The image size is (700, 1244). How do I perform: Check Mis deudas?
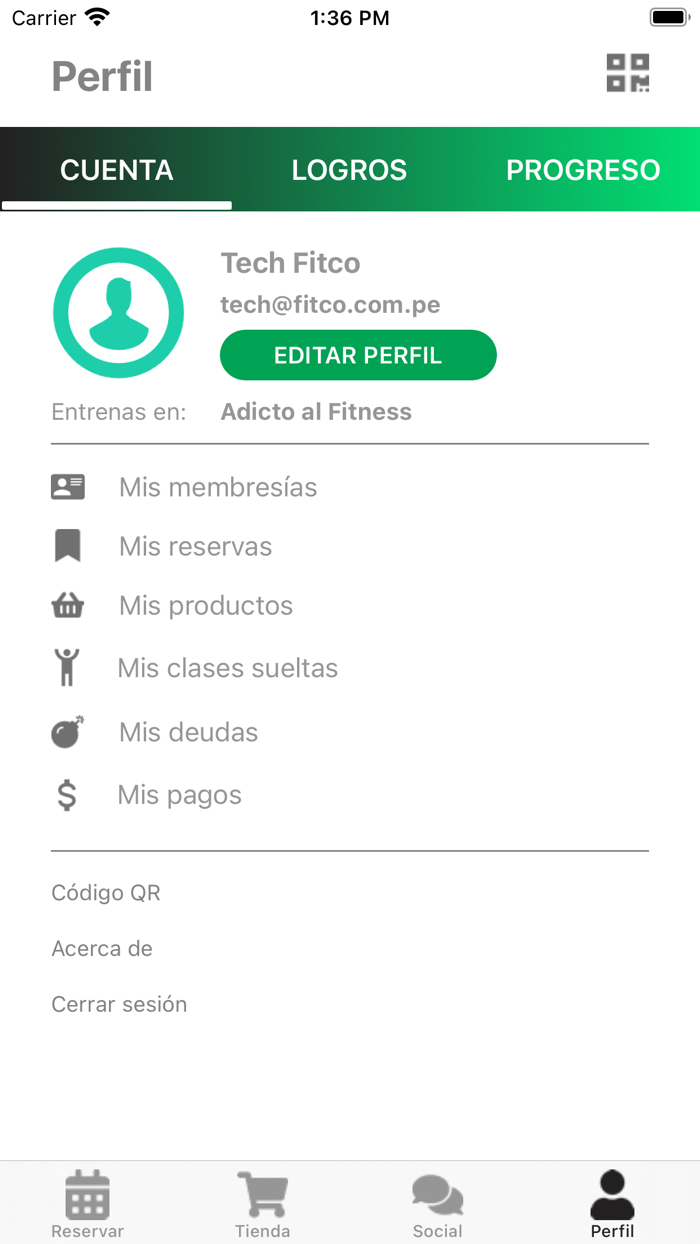[188, 732]
